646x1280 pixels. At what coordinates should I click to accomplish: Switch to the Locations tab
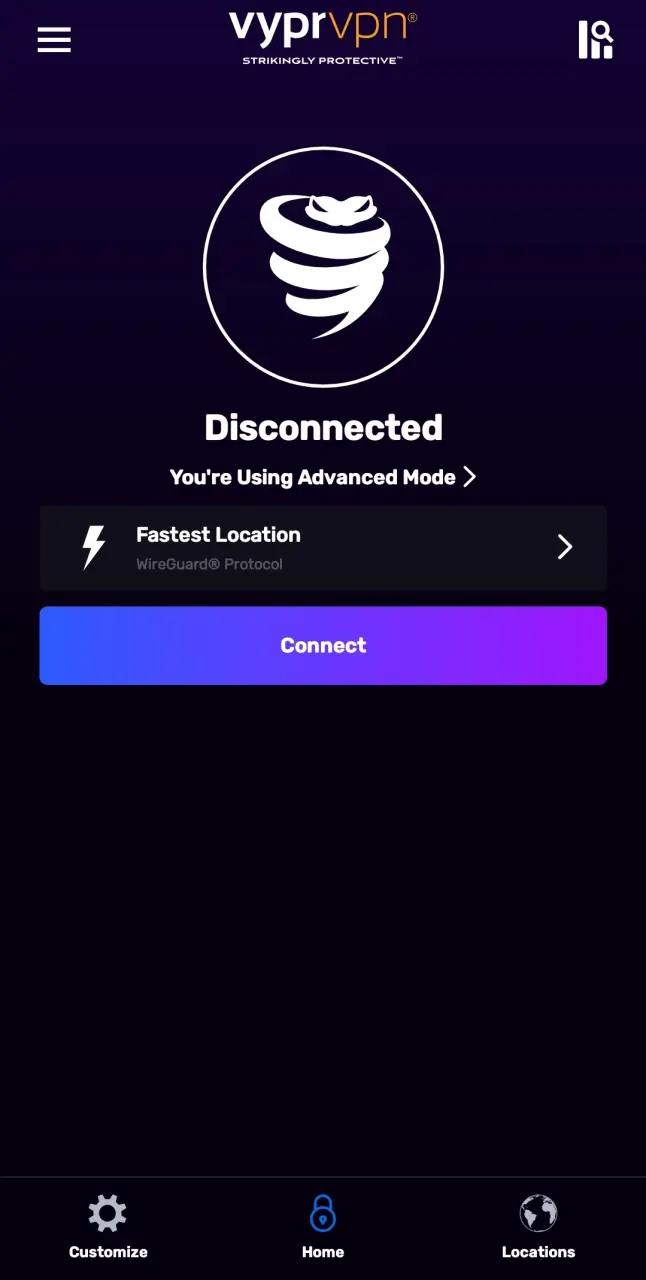[x=538, y=1227]
